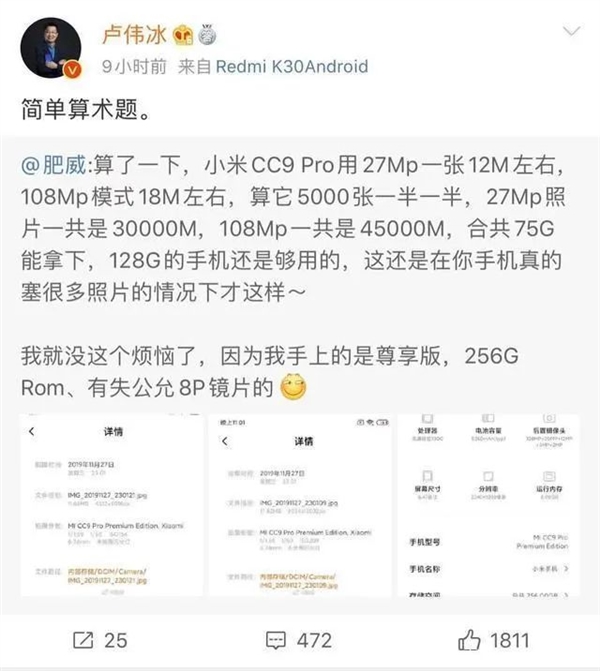
Task: Repost this post with 25 reposts
Action: tap(101, 639)
